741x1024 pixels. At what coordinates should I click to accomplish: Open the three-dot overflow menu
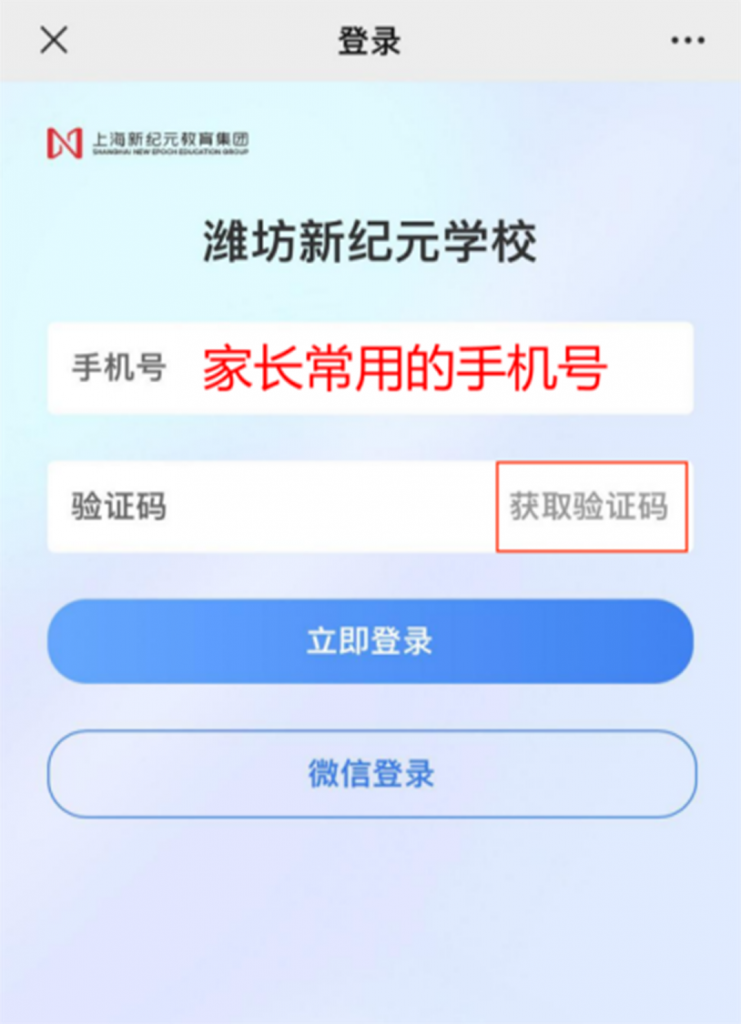[x=687, y=40]
